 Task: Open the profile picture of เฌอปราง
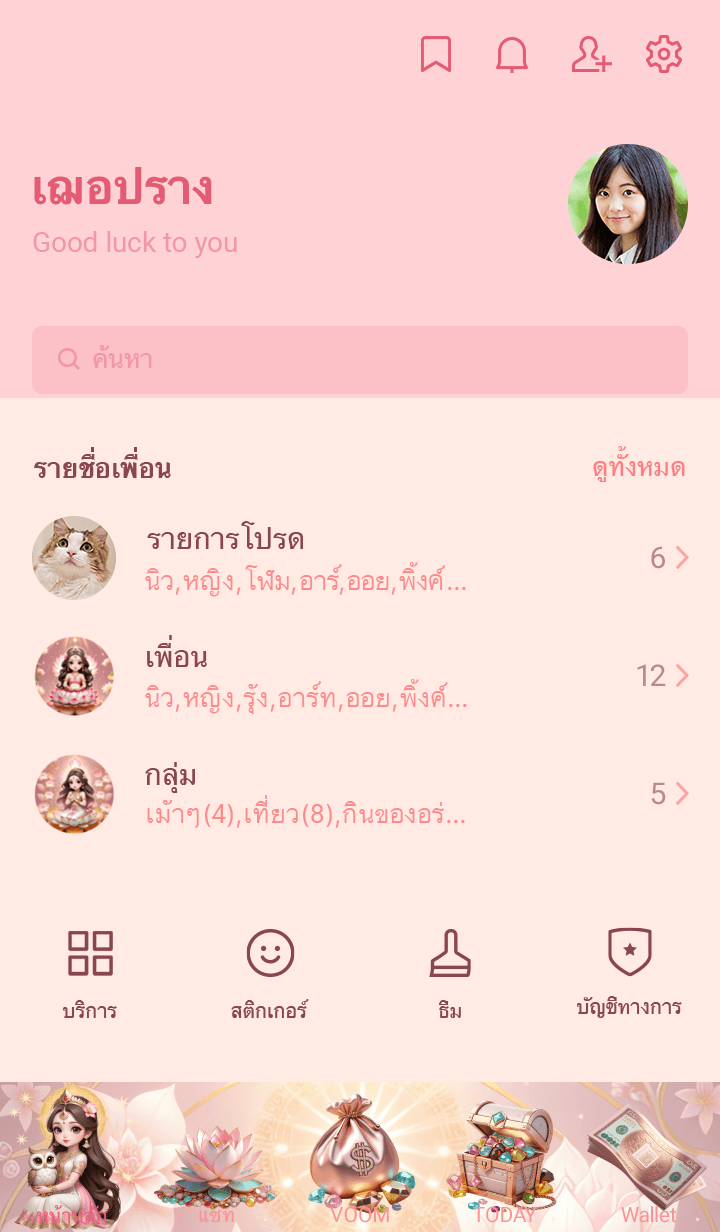coord(628,204)
